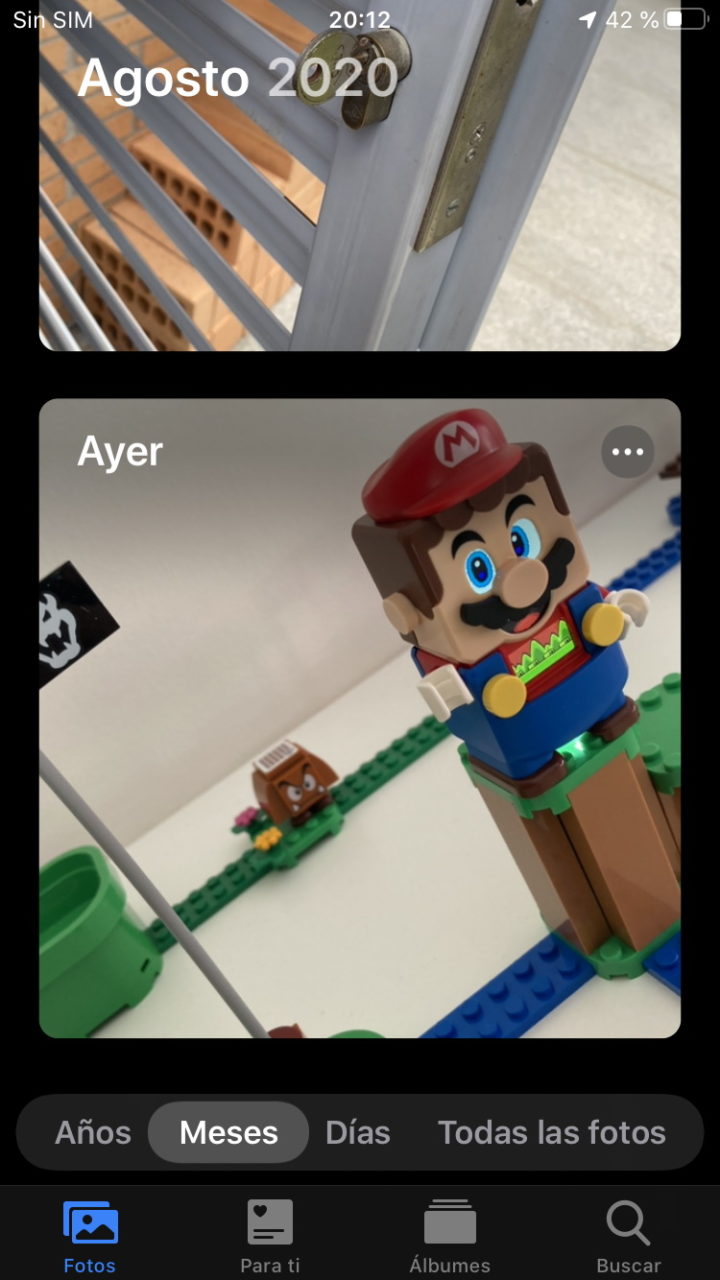Switch to the Años view
720x1280 pixels.
tap(93, 1132)
